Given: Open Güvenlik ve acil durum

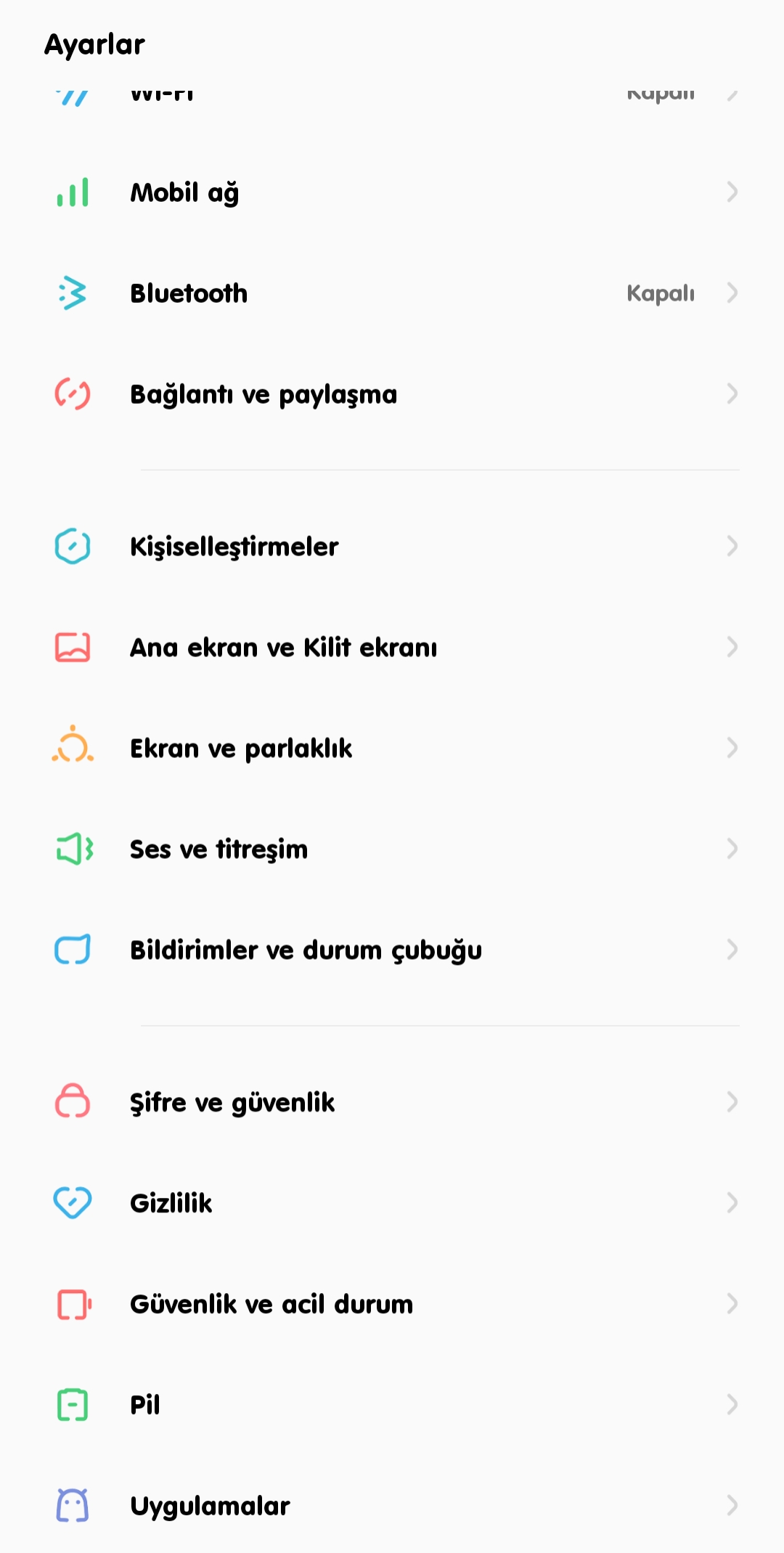Looking at the screenshot, I should (x=392, y=1304).
